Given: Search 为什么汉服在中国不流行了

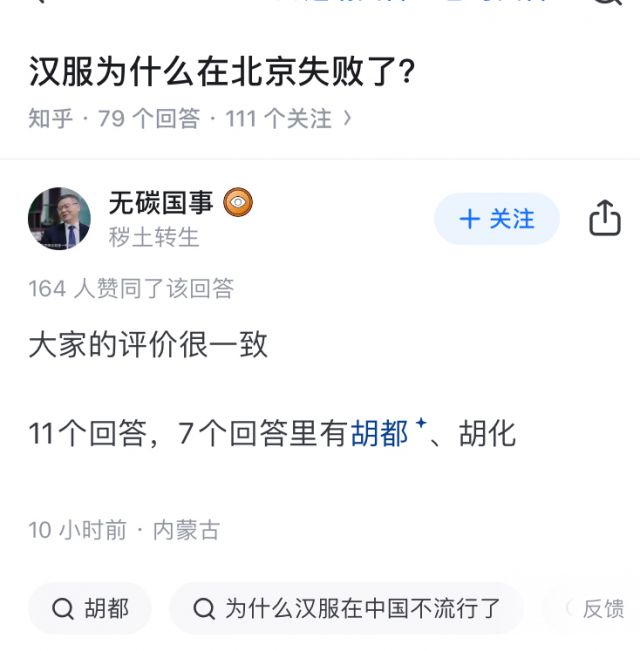Looking at the screenshot, I should 346,608.
